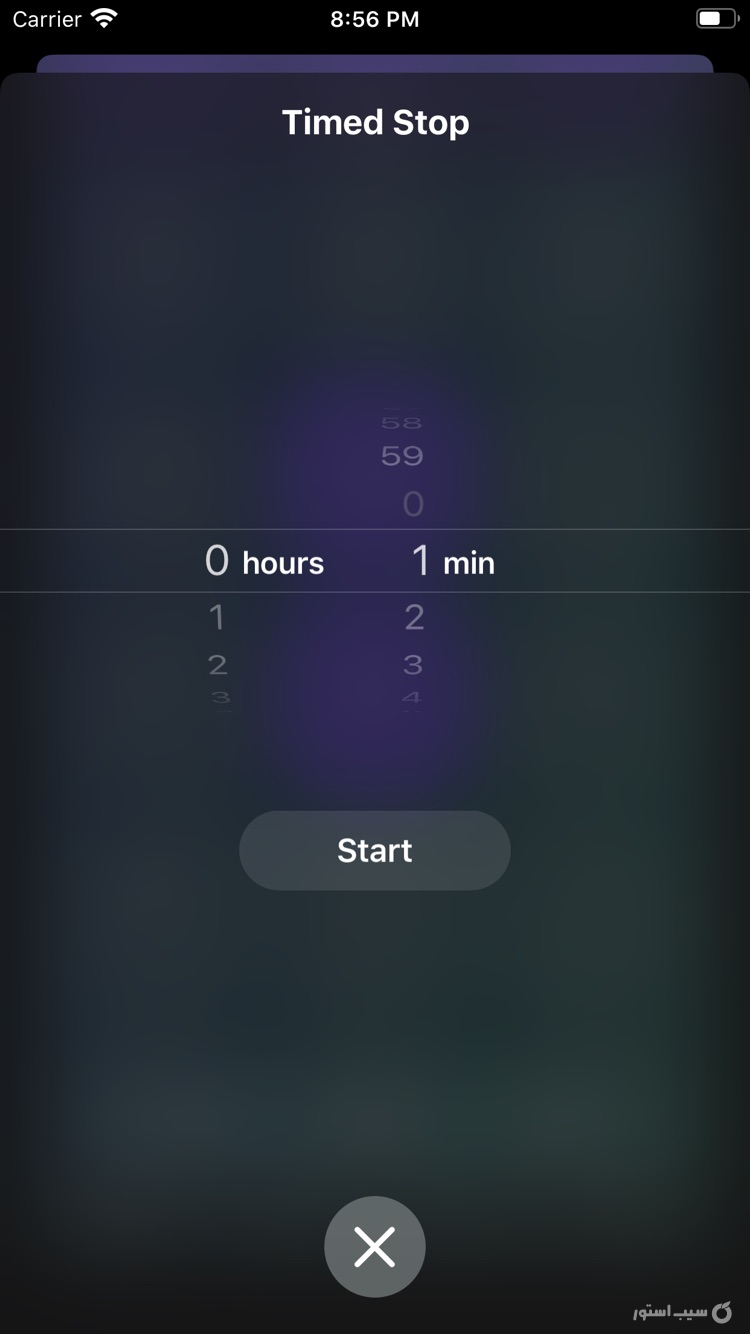
Task: Tap 58 on the minutes wheel
Action: [x=399, y=421]
